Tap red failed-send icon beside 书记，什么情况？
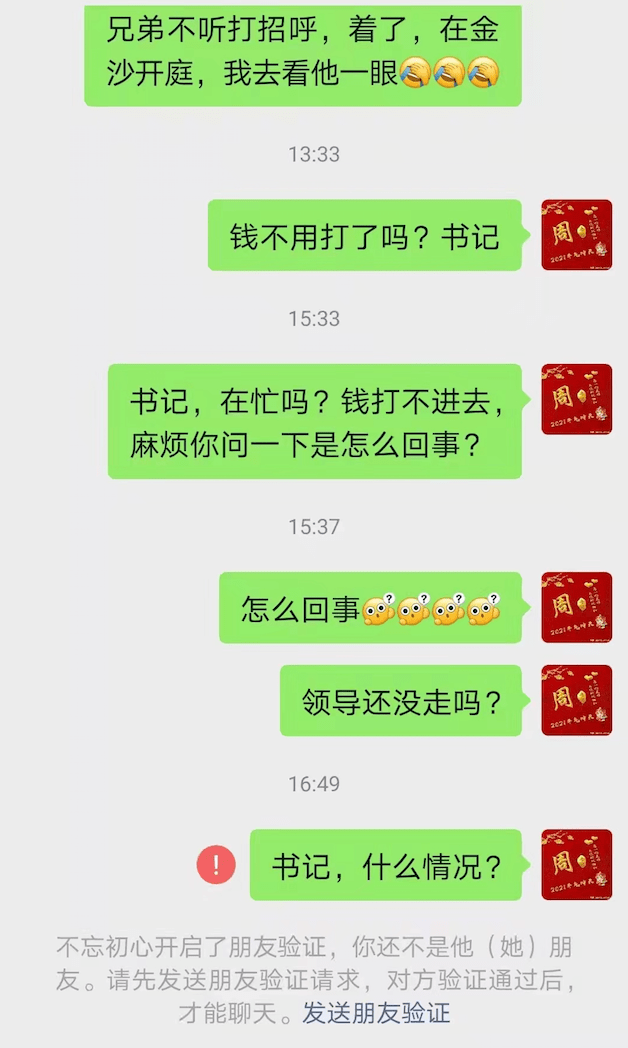This screenshot has height=1048, width=628. coord(216,864)
